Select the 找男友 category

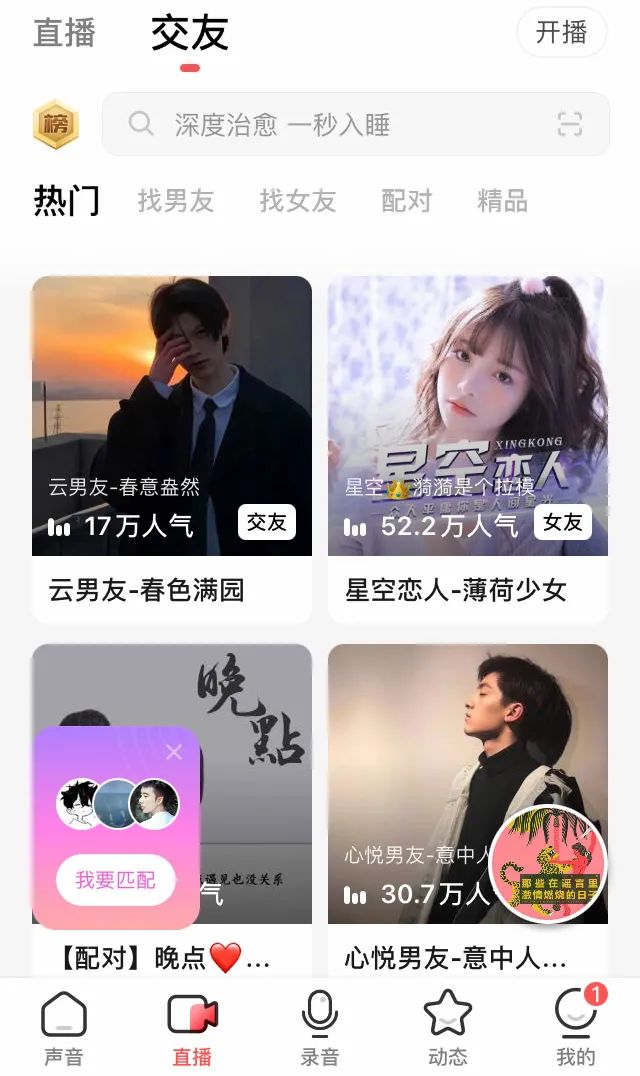pyautogui.click(x=176, y=201)
